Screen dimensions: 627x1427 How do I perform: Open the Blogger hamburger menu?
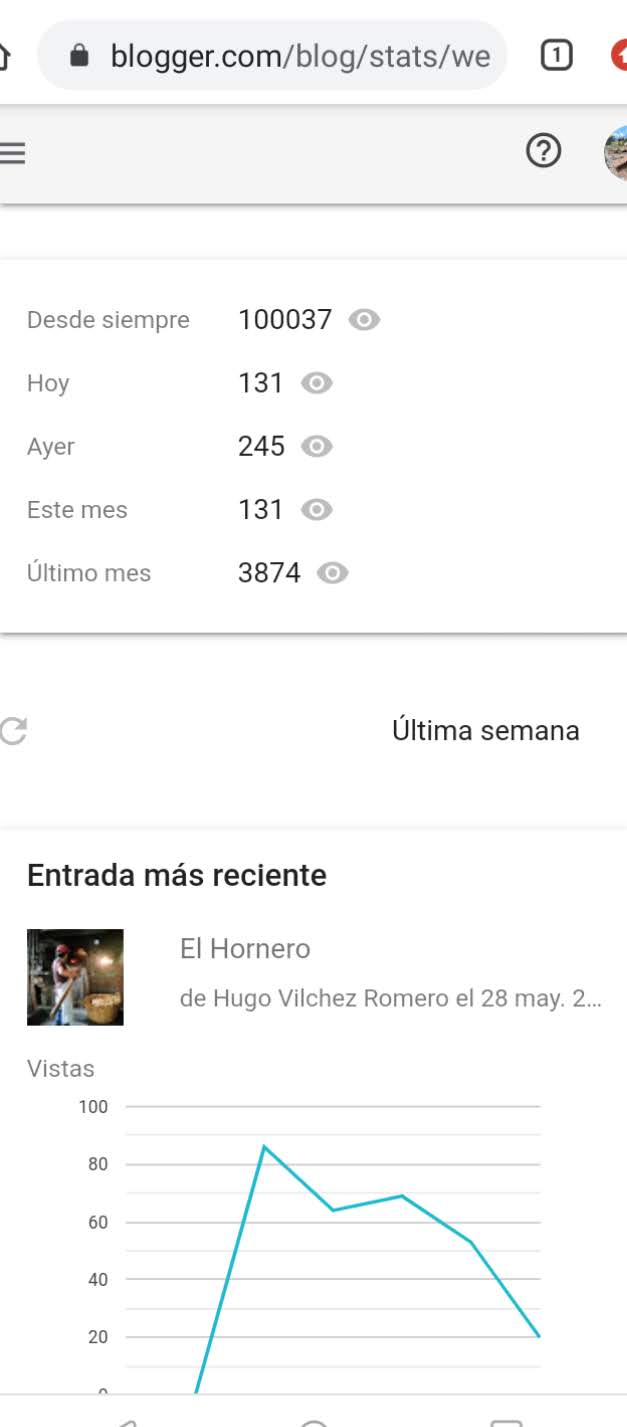click(12, 153)
